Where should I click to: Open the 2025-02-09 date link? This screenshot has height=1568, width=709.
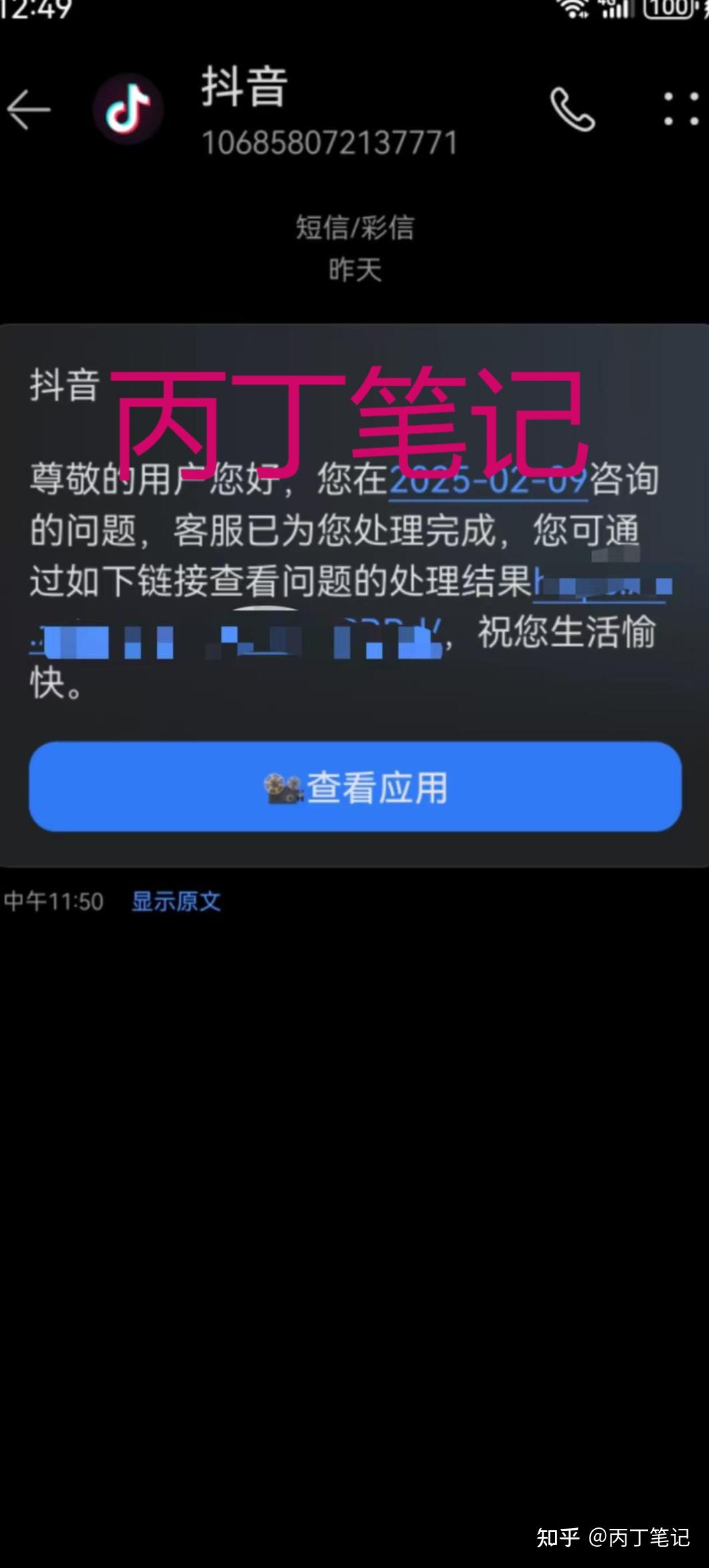488,479
